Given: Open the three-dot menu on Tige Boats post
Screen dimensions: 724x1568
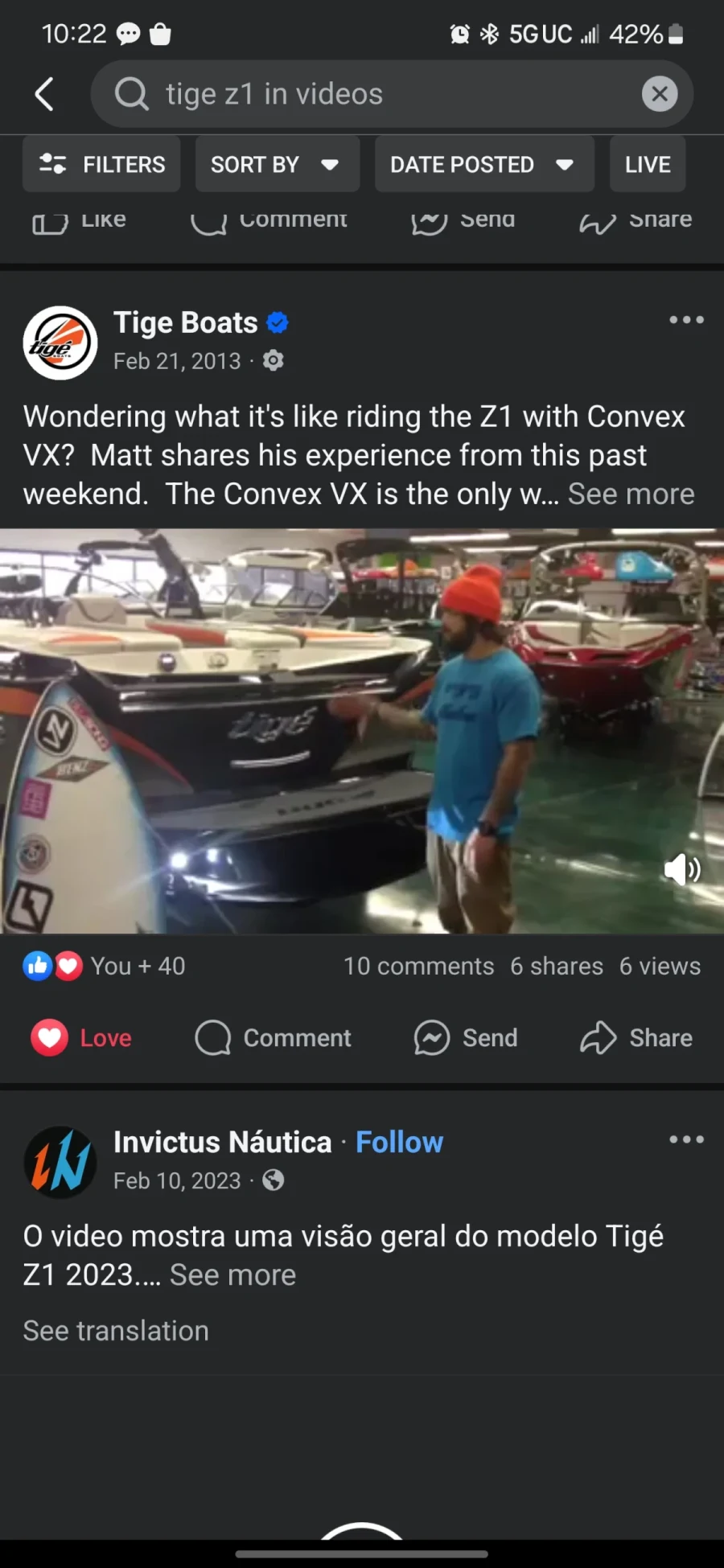Looking at the screenshot, I should coord(686,320).
